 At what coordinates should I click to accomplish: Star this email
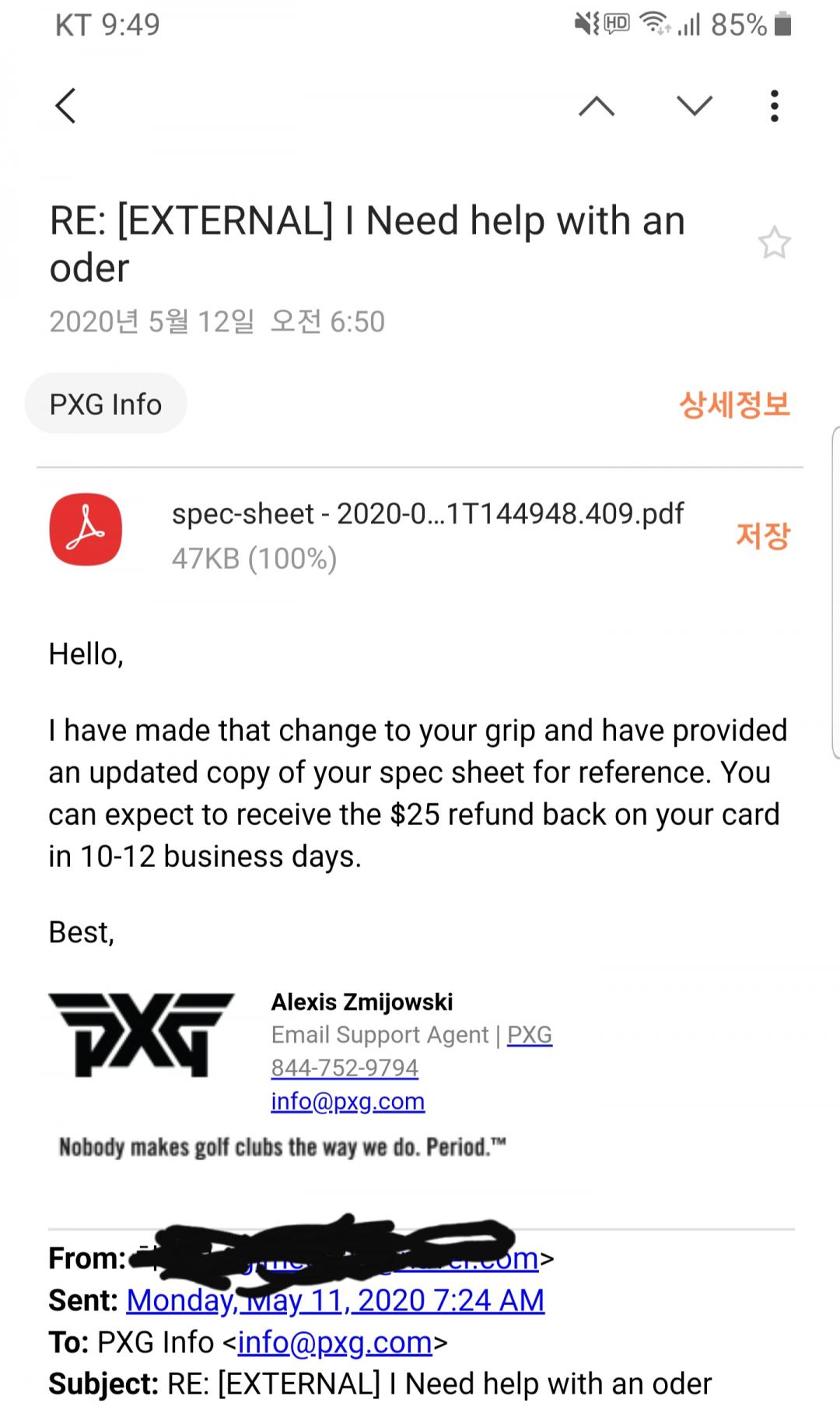[x=774, y=244]
